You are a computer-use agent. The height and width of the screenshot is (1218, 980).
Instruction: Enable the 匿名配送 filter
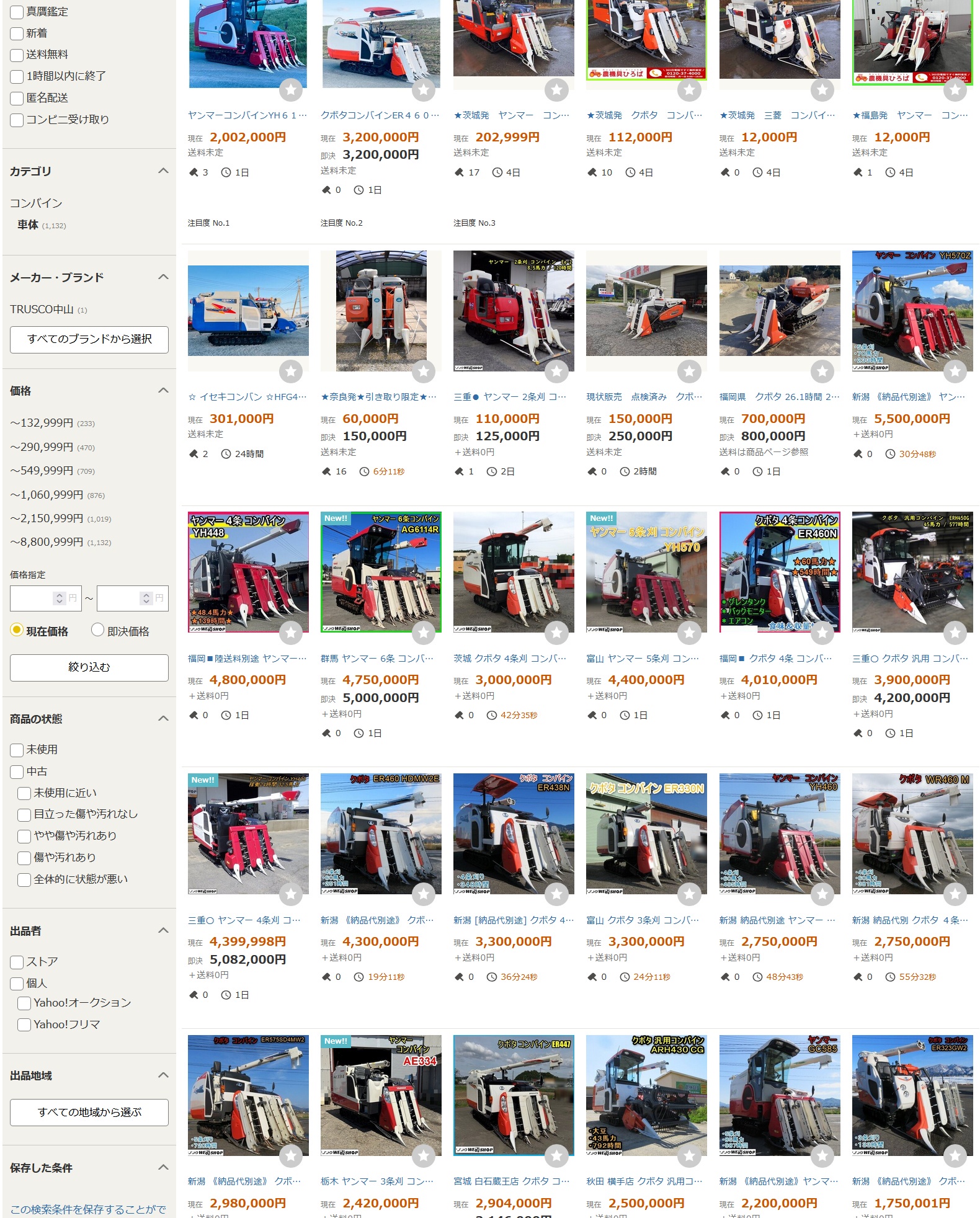(17, 98)
